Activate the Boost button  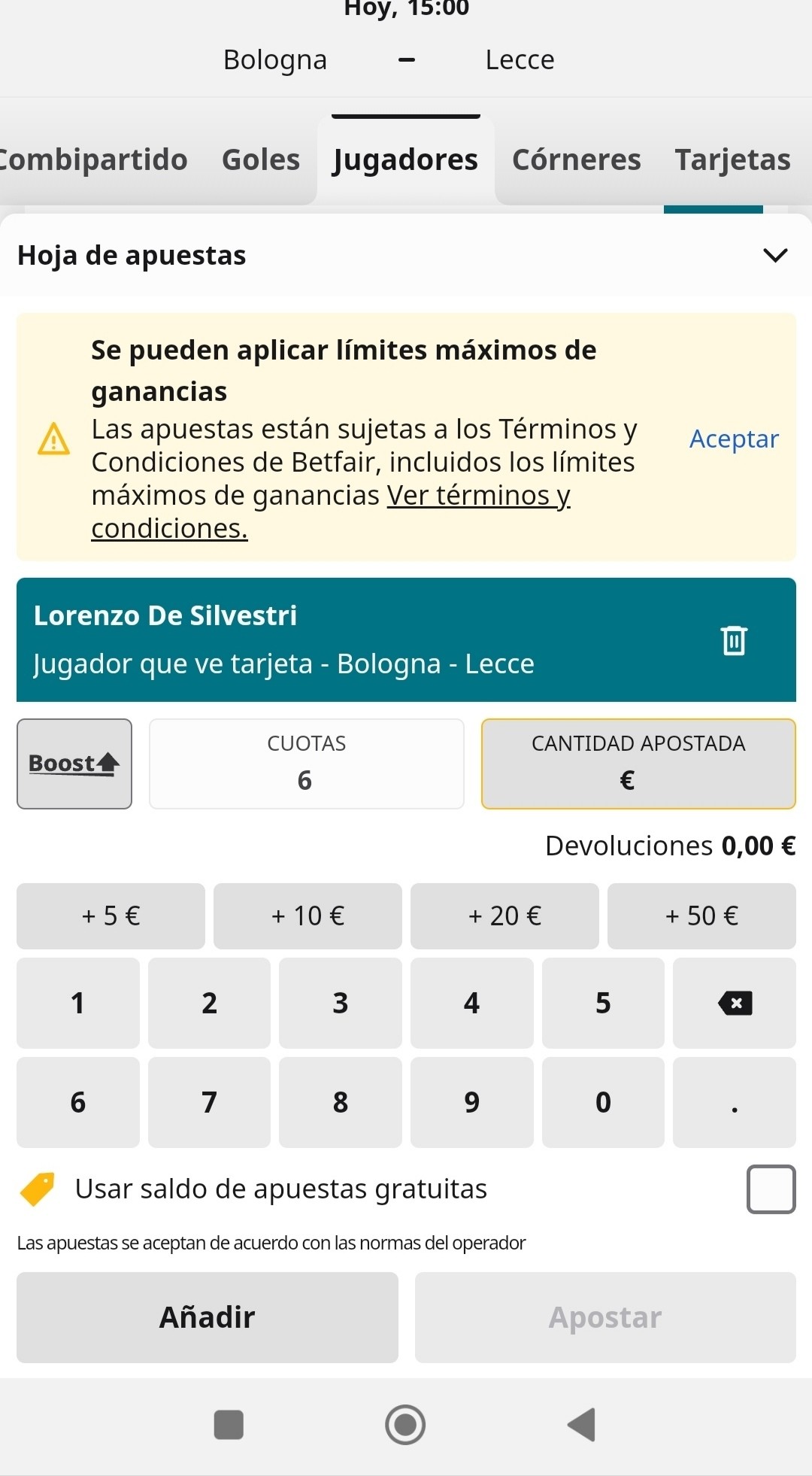click(x=74, y=764)
